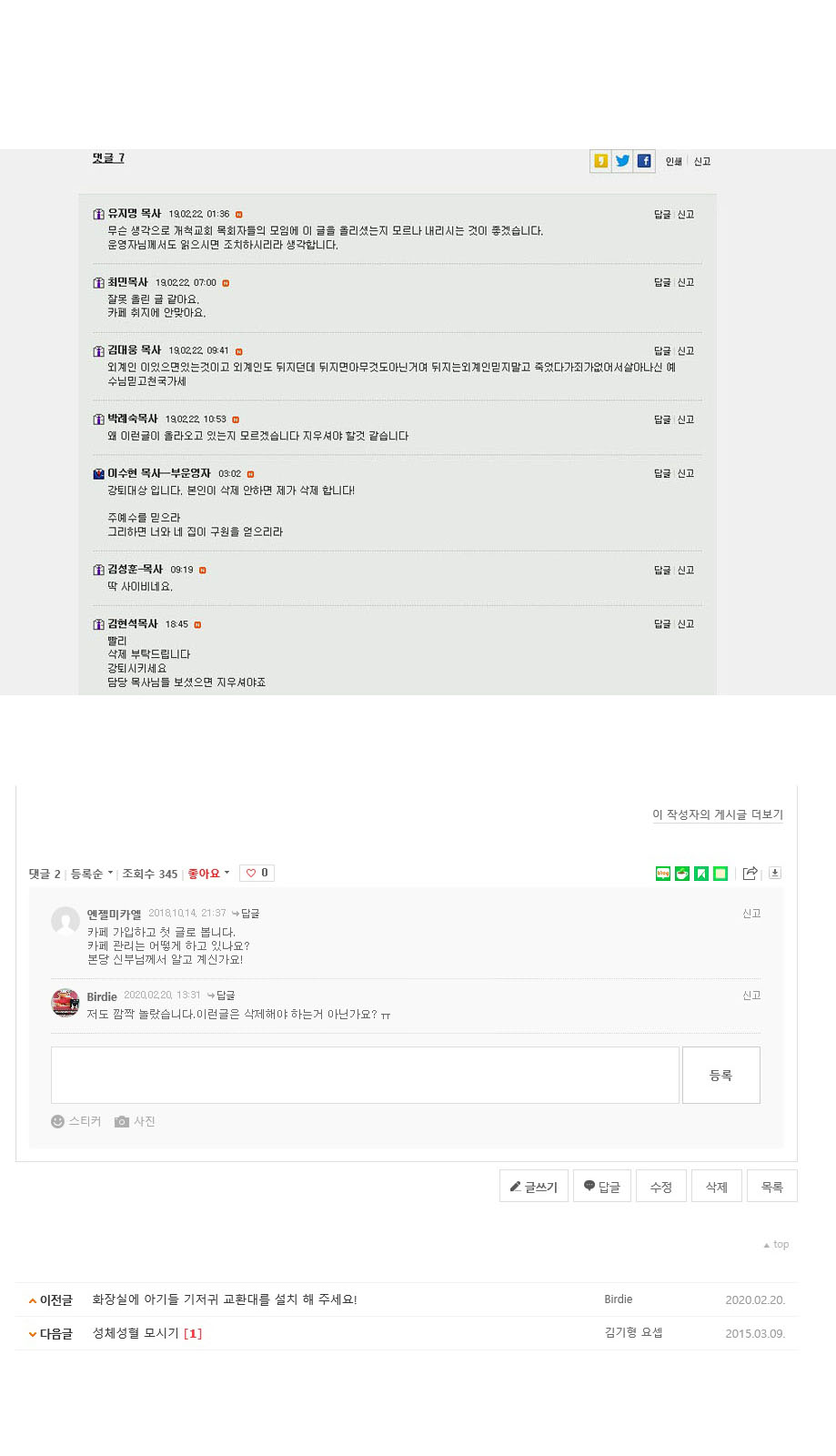Delete this post with 삭제
Viewport: 836px width, 1456px height.
717,1186
